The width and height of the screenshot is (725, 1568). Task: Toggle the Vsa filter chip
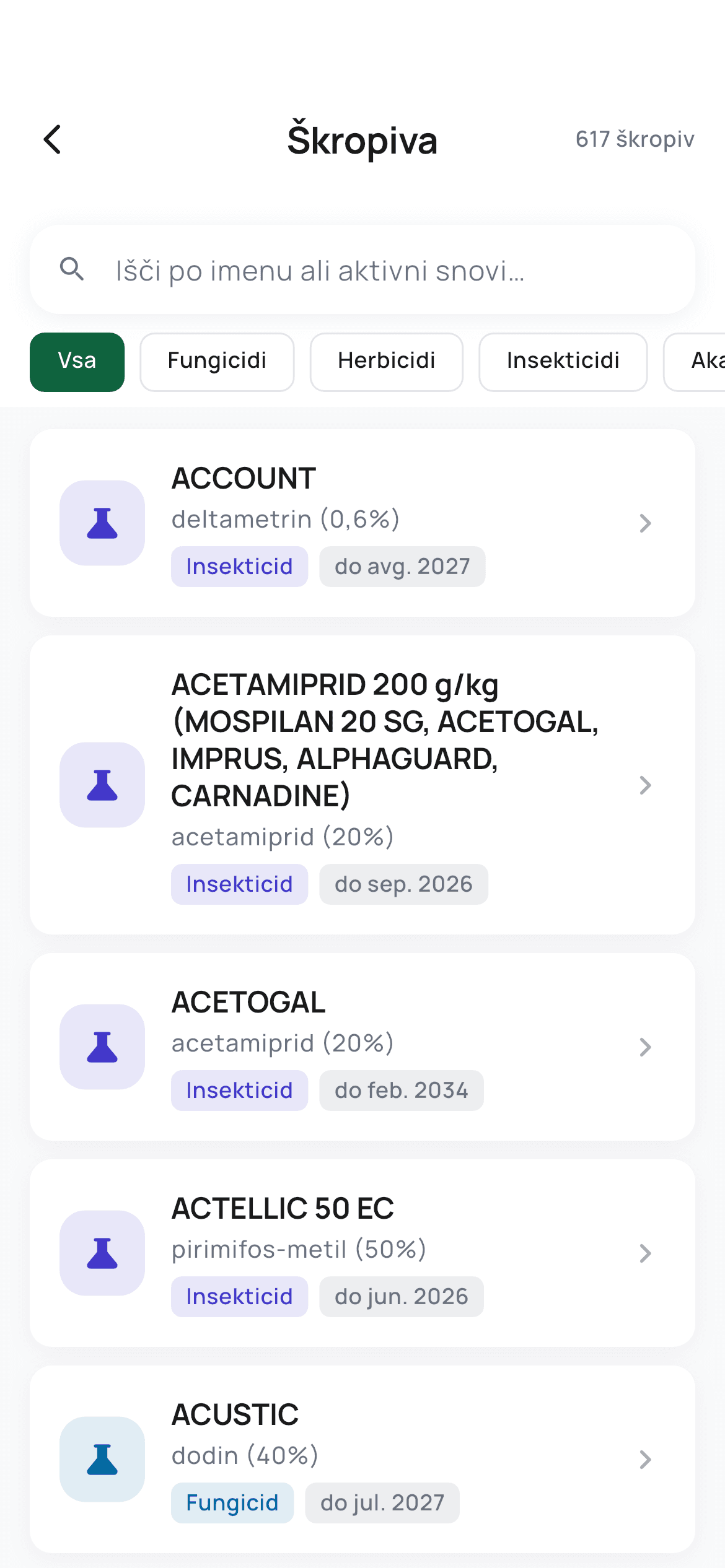coord(76,362)
